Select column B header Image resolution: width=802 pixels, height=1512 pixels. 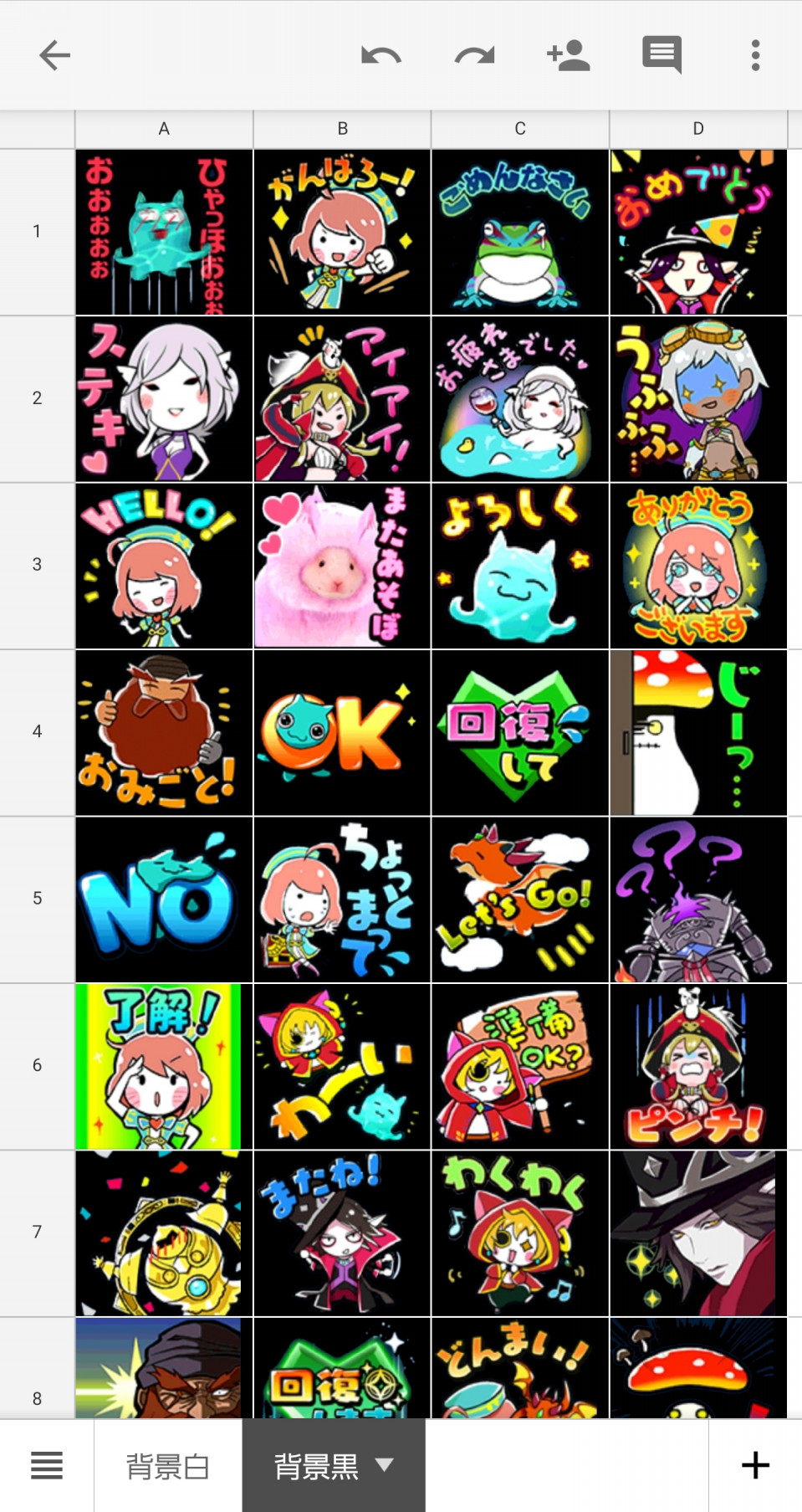(x=342, y=129)
